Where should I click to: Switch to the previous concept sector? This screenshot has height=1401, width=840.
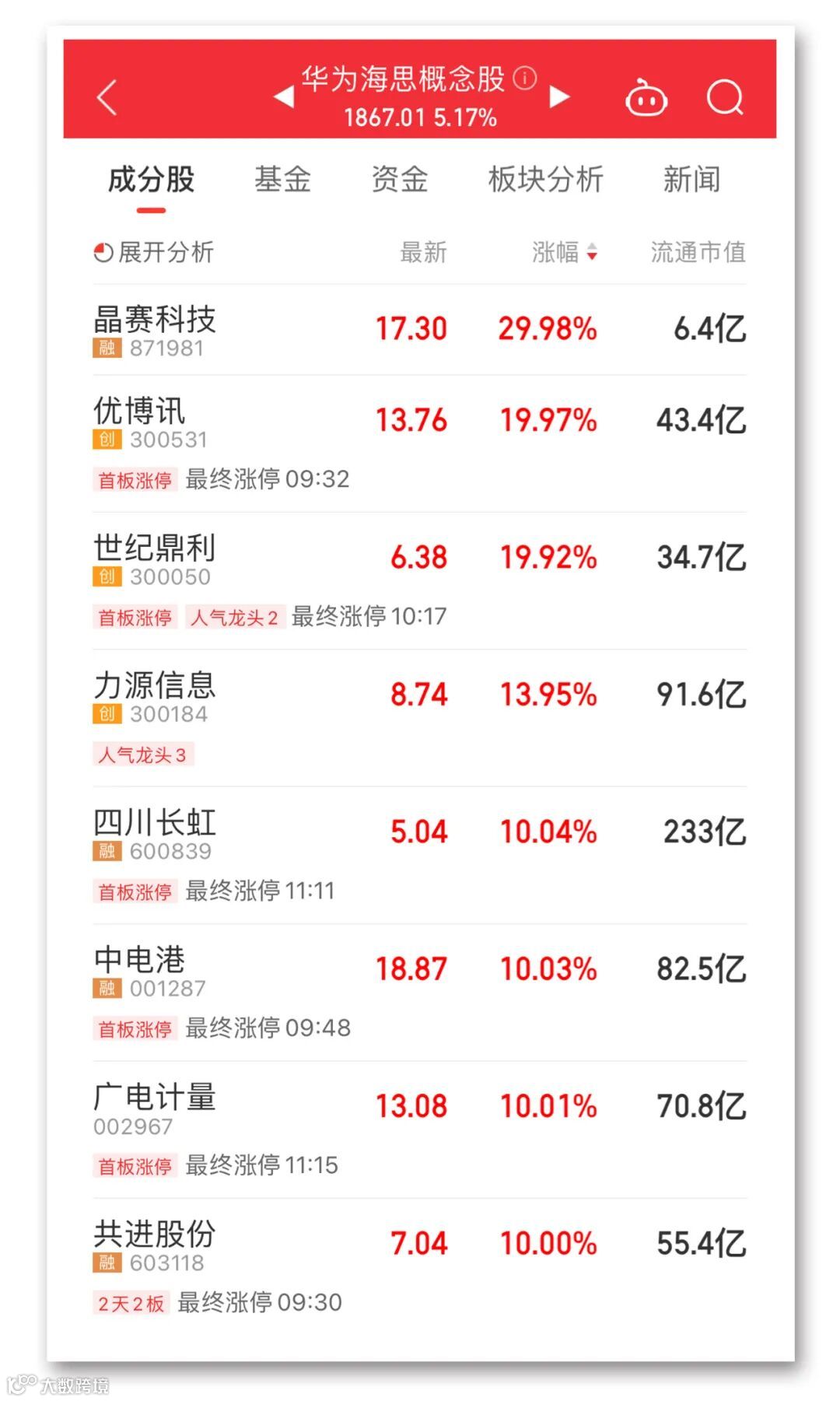click(x=285, y=97)
